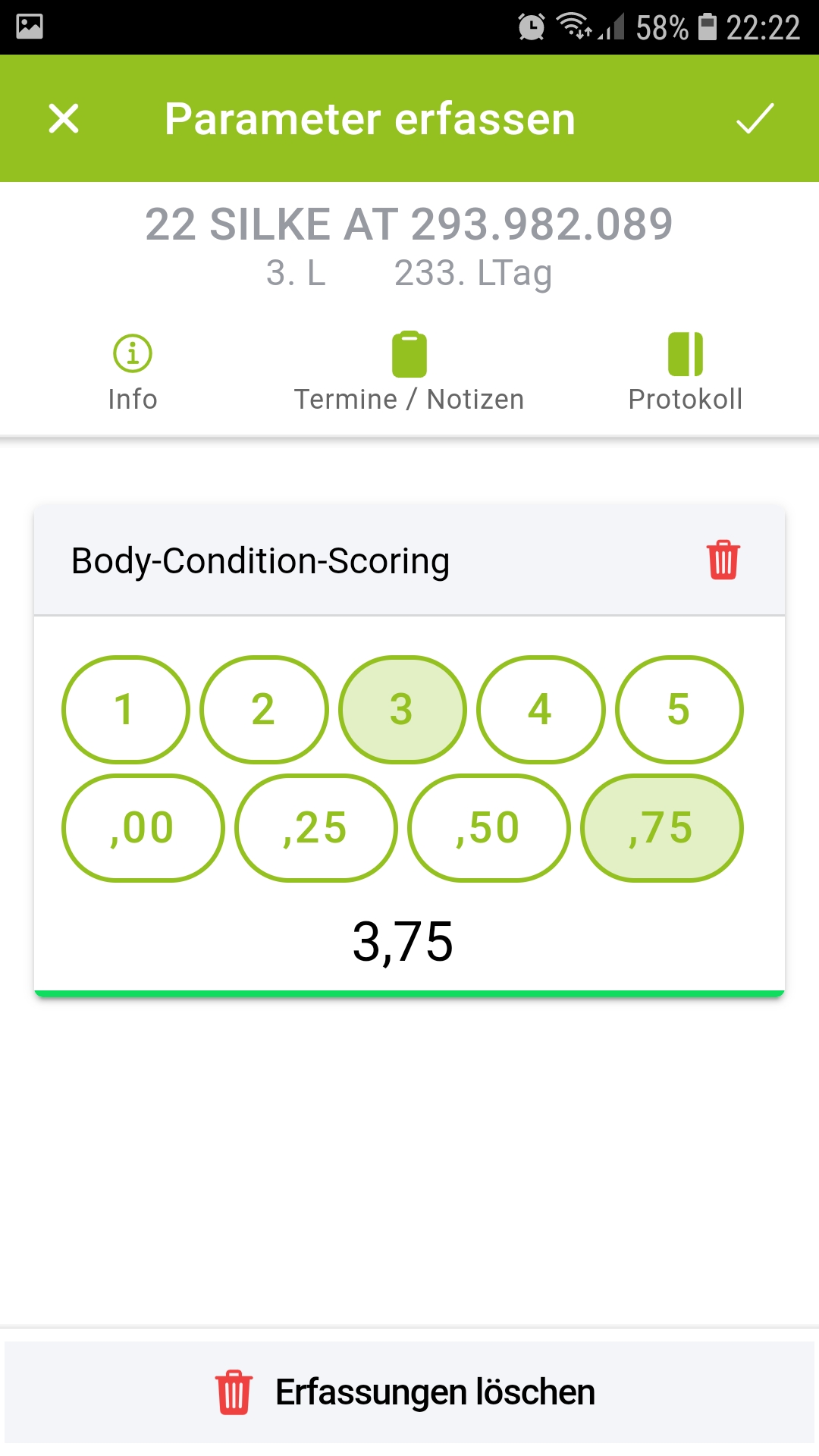Confirm entries with the checkmark
The height and width of the screenshot is (1456, 819).
755,119
